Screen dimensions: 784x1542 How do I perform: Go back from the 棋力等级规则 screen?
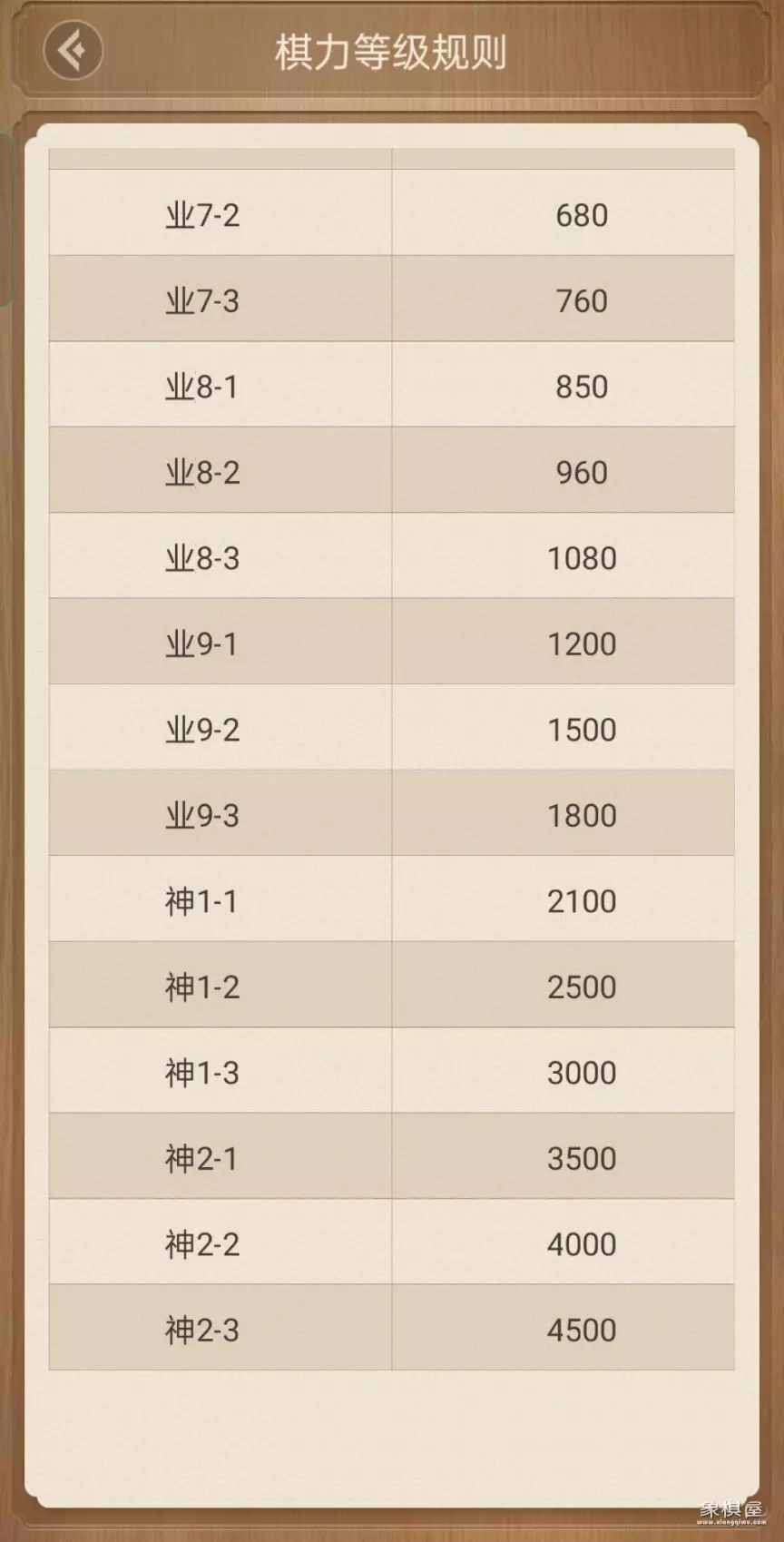pyautogui.click(x=73, y=50)
